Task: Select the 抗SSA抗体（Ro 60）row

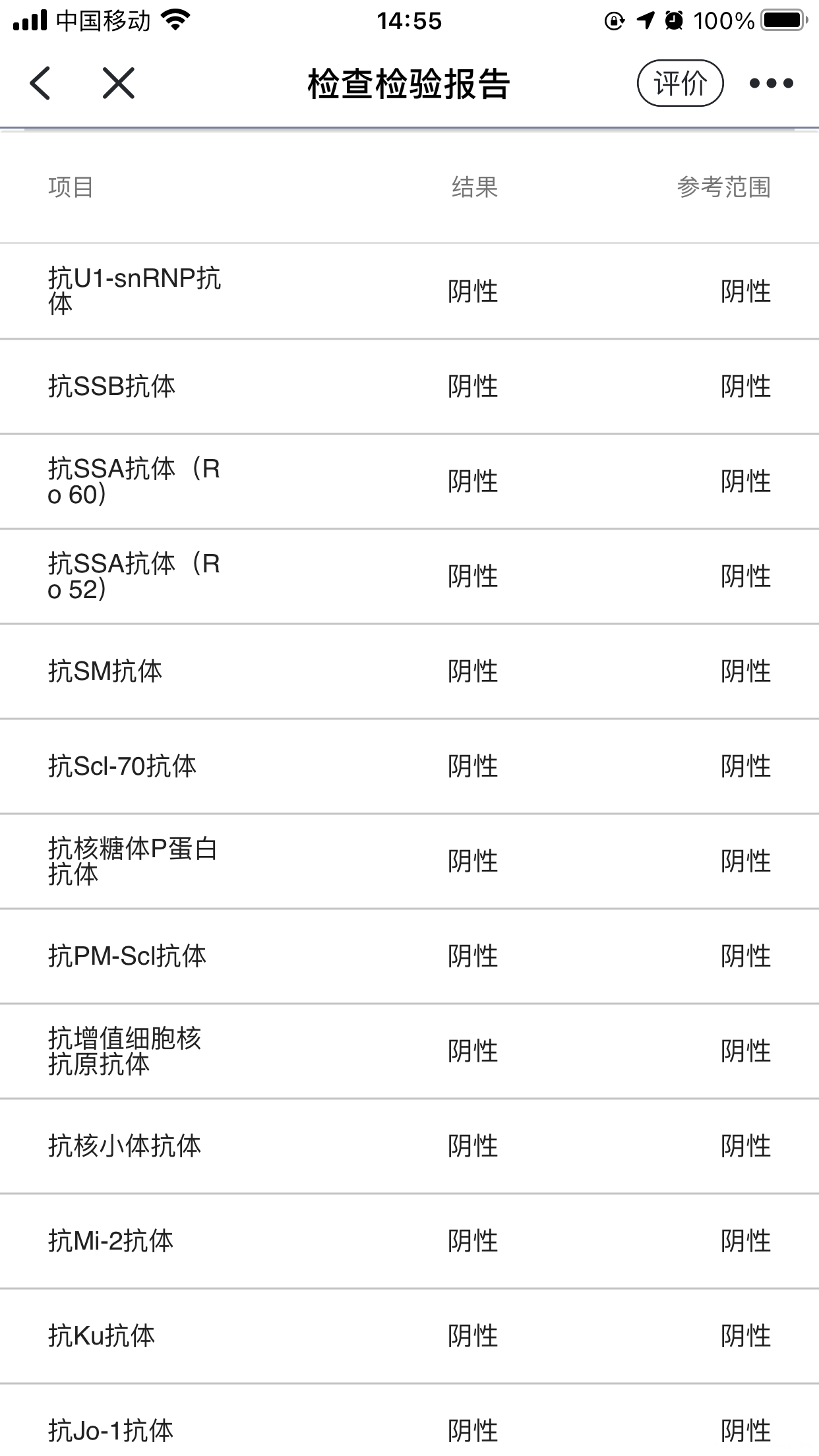Action: click(x=409, y=482)
